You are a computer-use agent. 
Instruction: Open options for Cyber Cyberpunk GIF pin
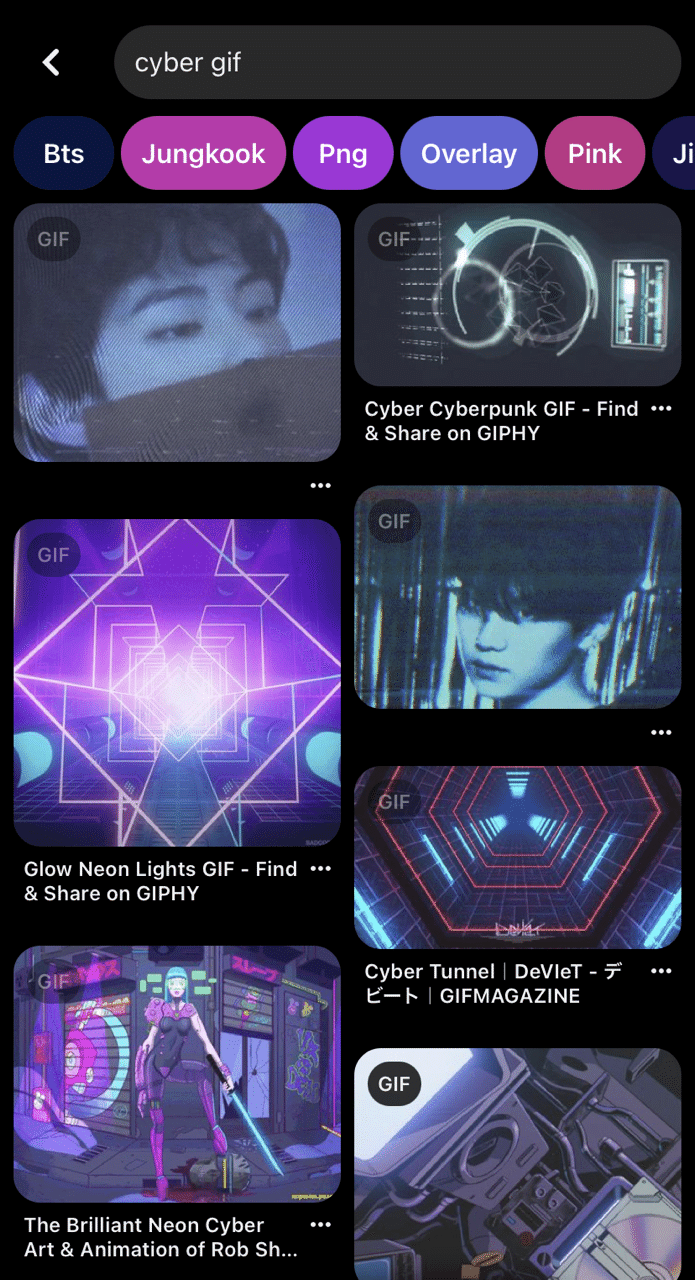pyautogui.click(x=661, y=409)
